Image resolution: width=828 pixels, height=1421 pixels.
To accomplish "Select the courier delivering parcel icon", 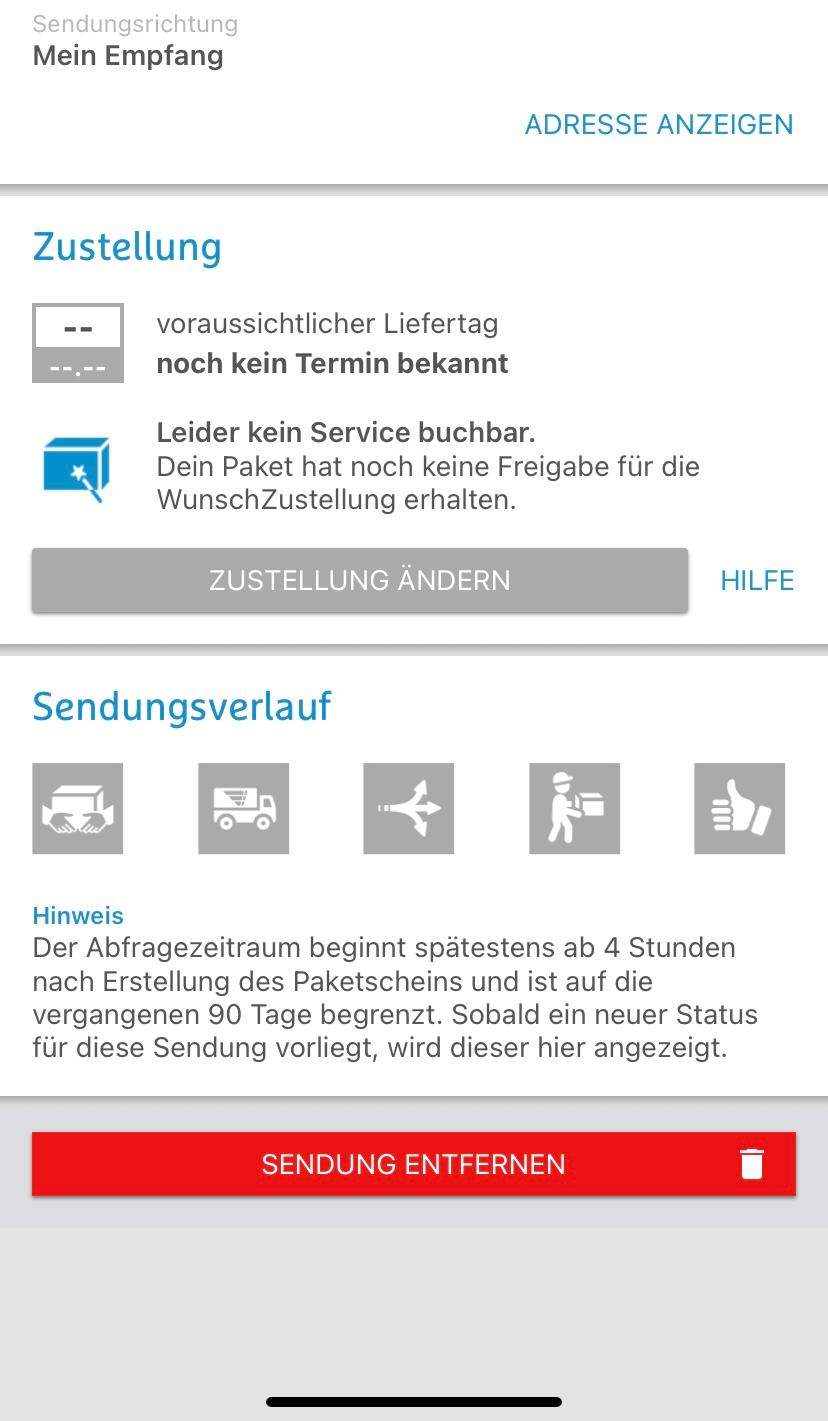I will pos(574,808).
